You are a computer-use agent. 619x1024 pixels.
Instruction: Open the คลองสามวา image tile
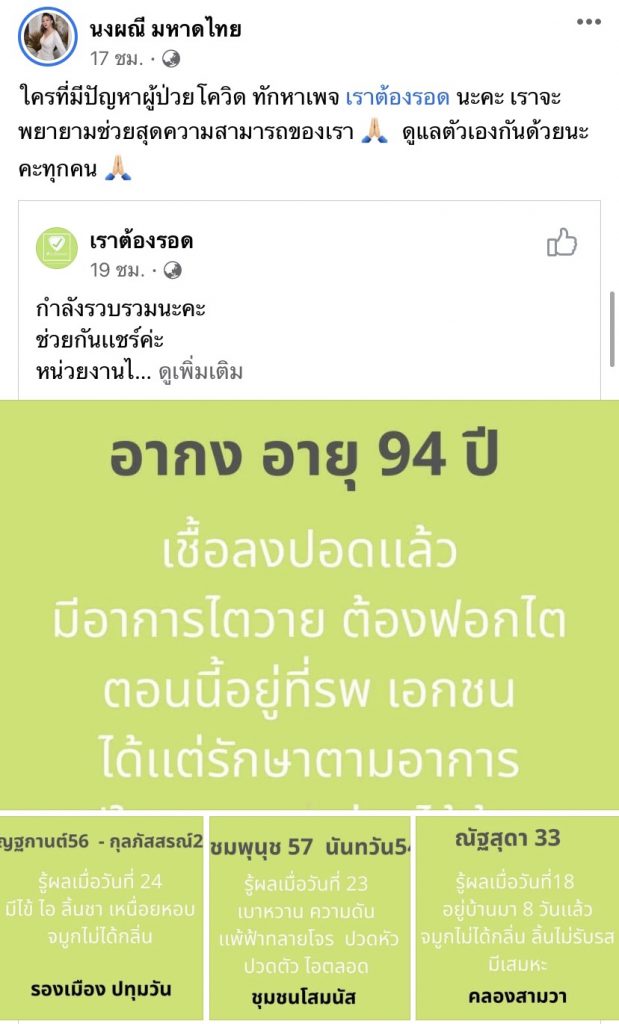click(515, 915)
